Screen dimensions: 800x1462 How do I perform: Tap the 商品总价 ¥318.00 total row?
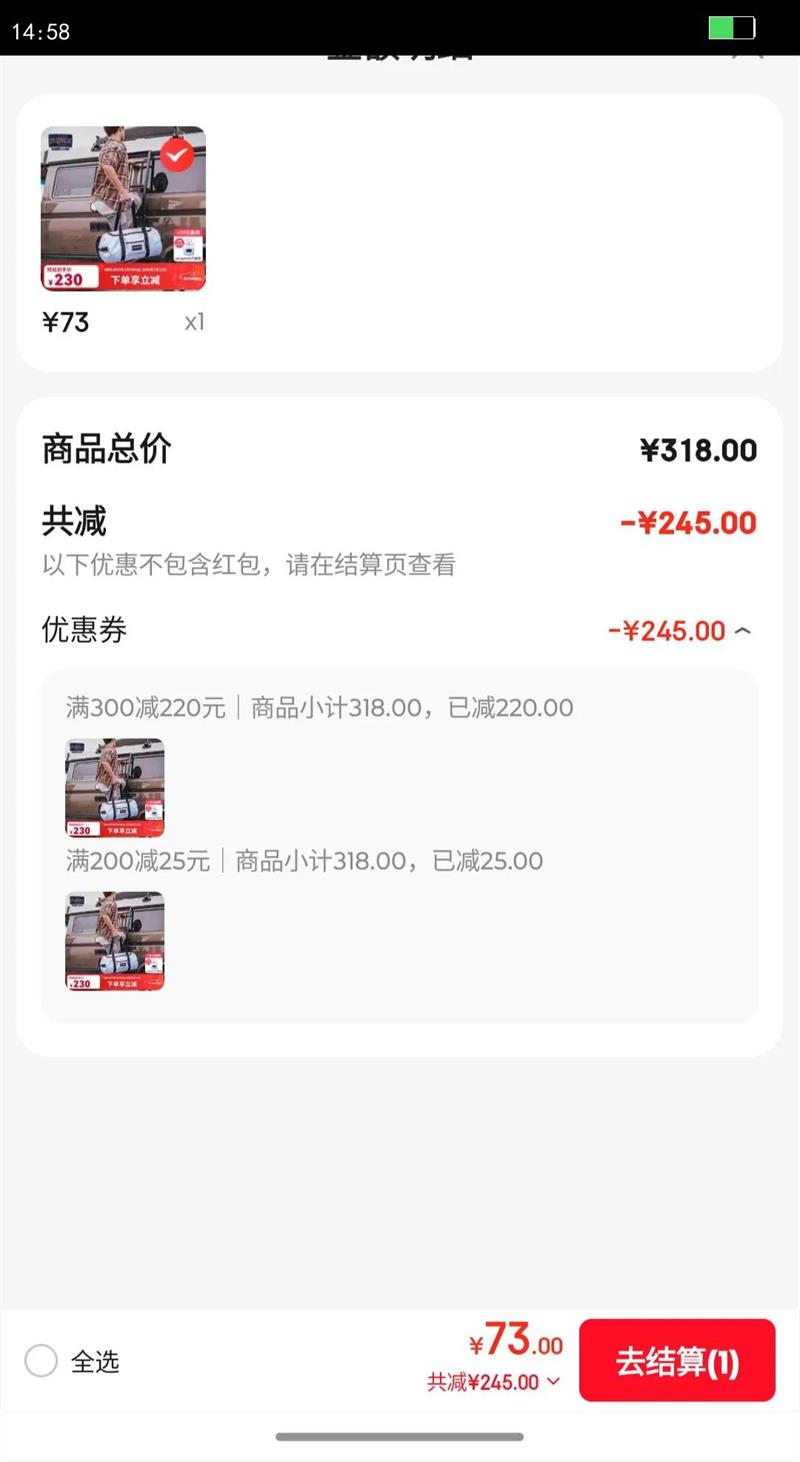pyautogui.click(x=400, y=450)
